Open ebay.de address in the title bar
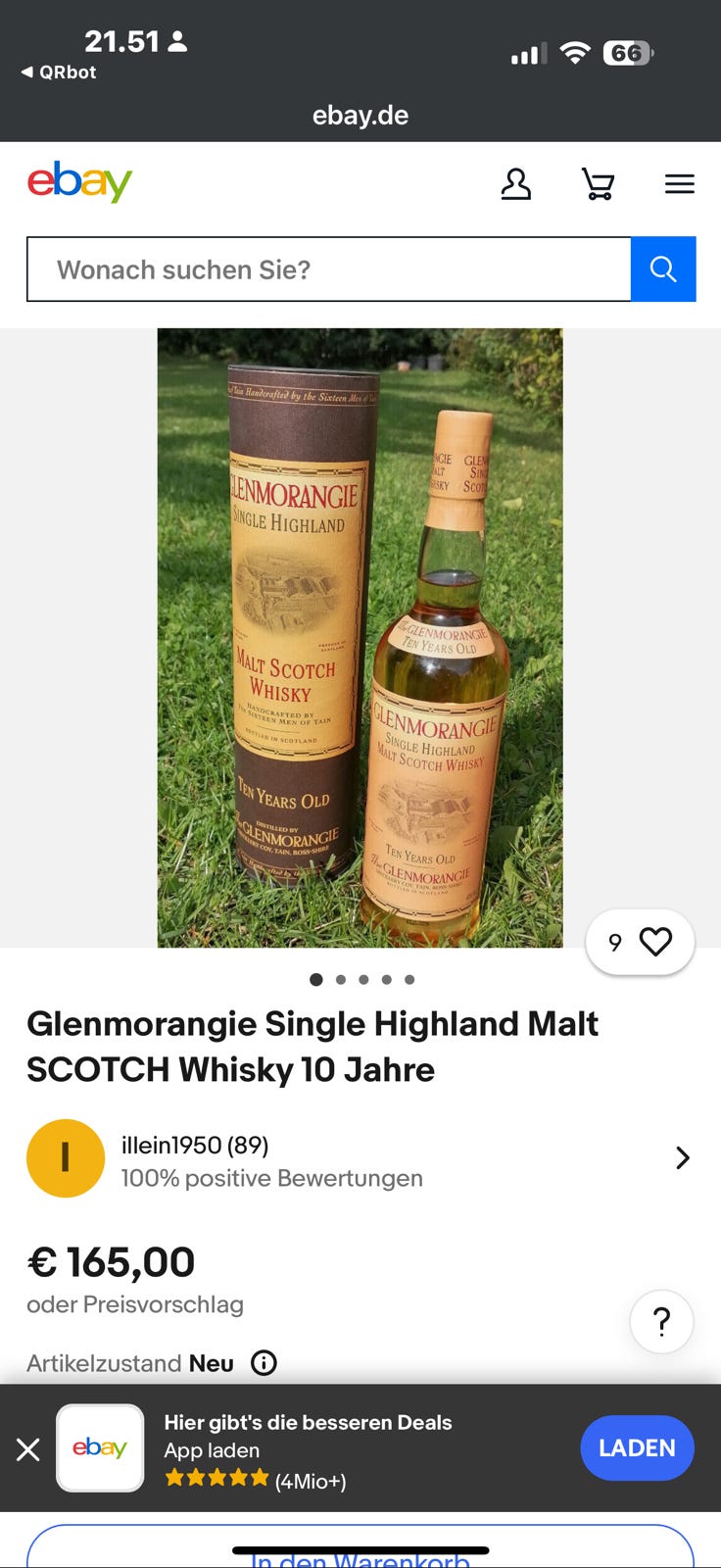 [360, 115]
